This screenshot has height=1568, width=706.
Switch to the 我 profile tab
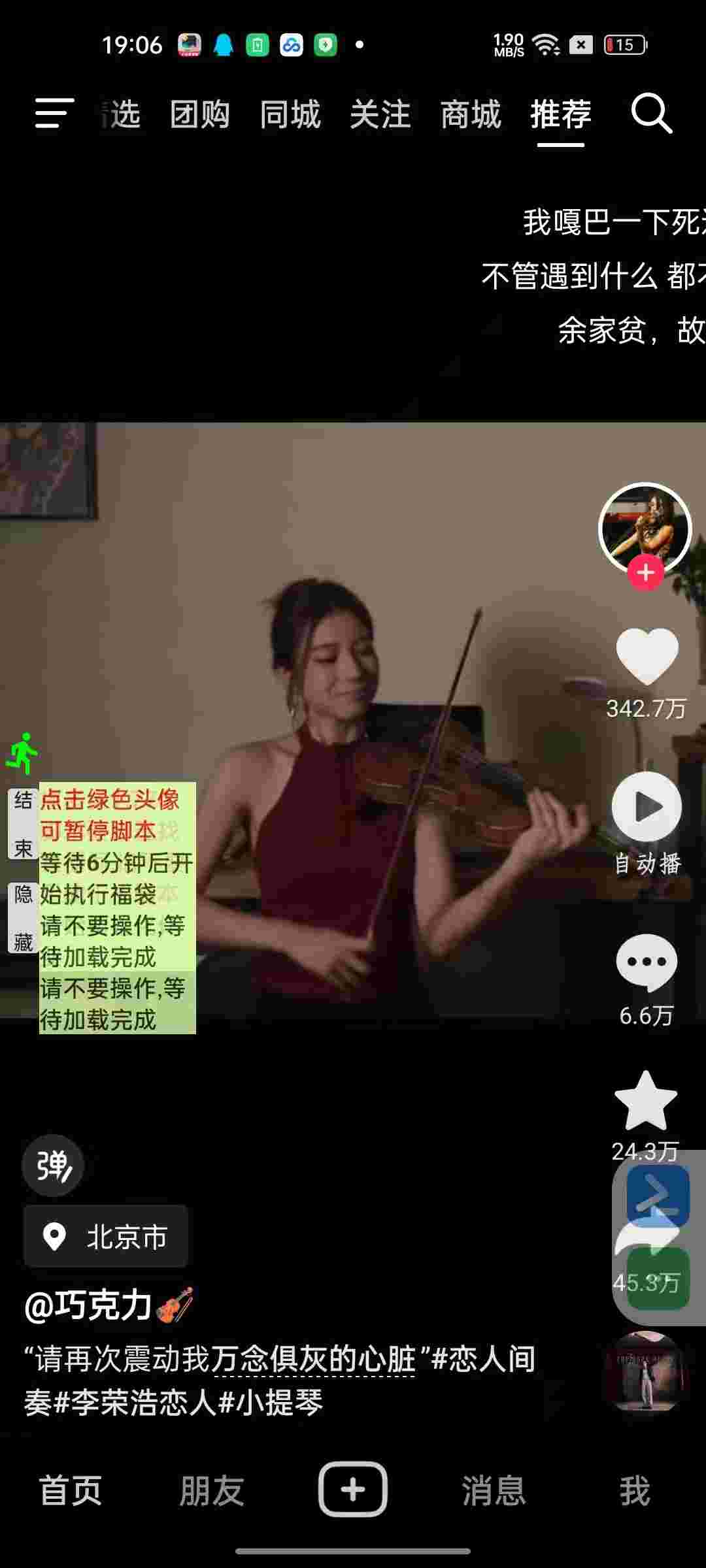(x=634, y=1491)
